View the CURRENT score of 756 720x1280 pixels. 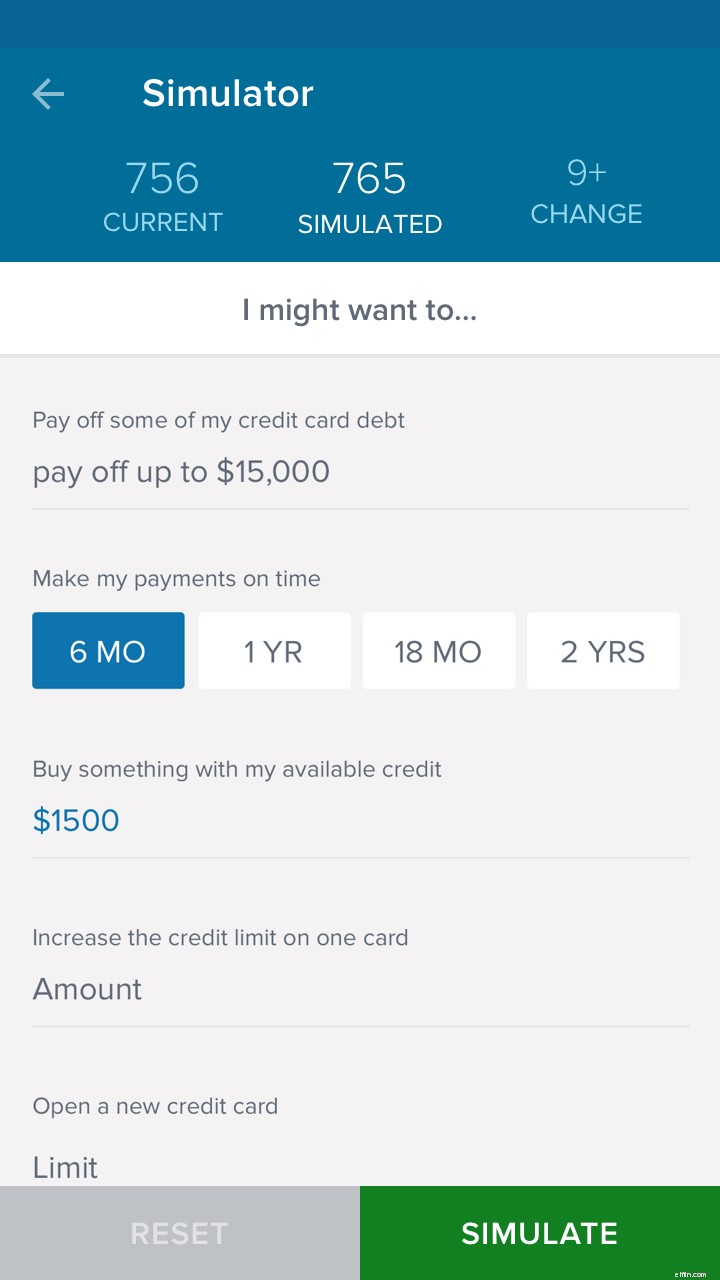point(162,195)
